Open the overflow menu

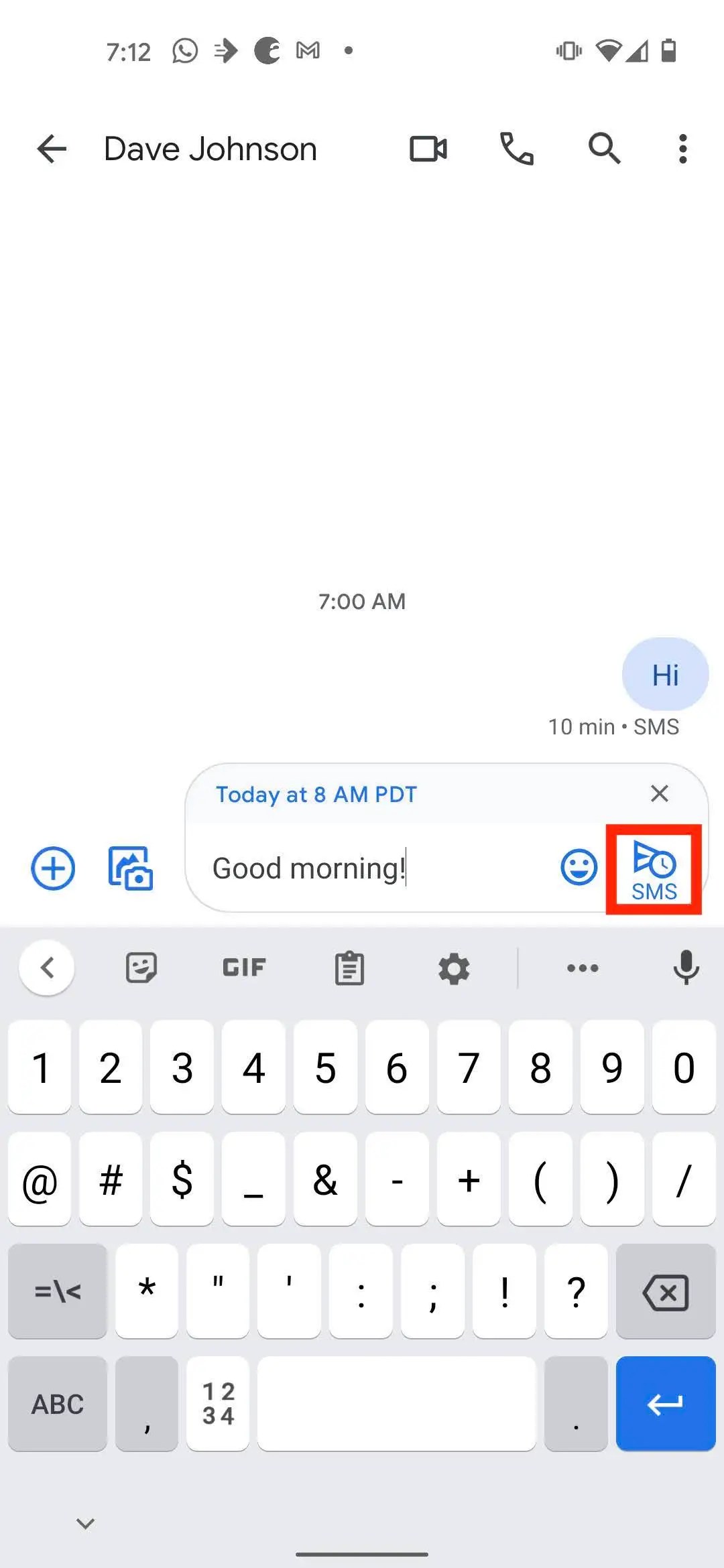click(682, 149)
